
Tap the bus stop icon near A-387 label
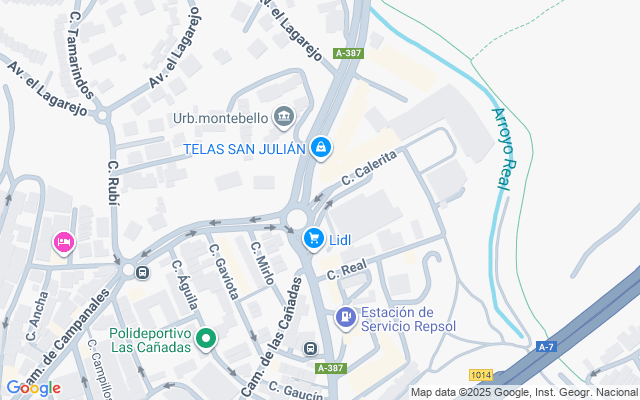pos(310,349)
